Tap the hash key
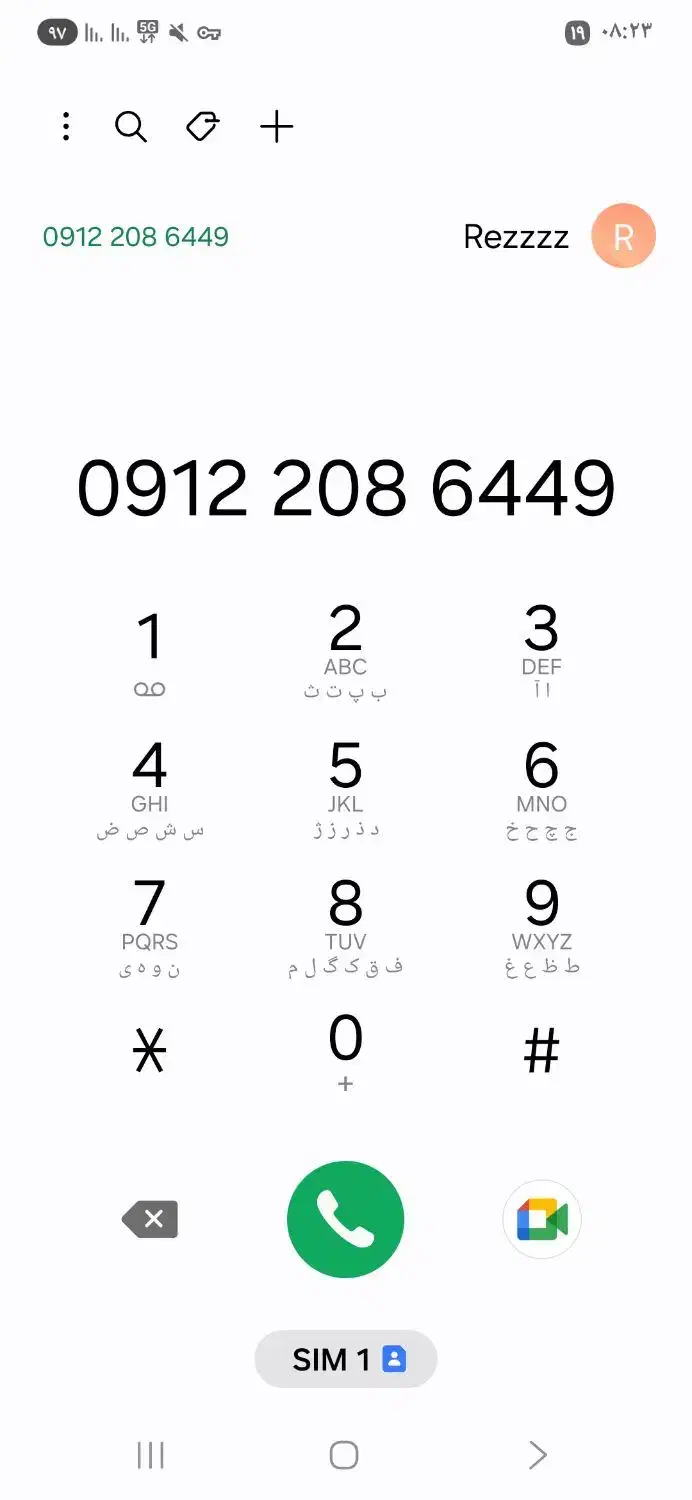Image resolution: width=692 pixels, height=1500 pixels. (x=542, y=1052)
